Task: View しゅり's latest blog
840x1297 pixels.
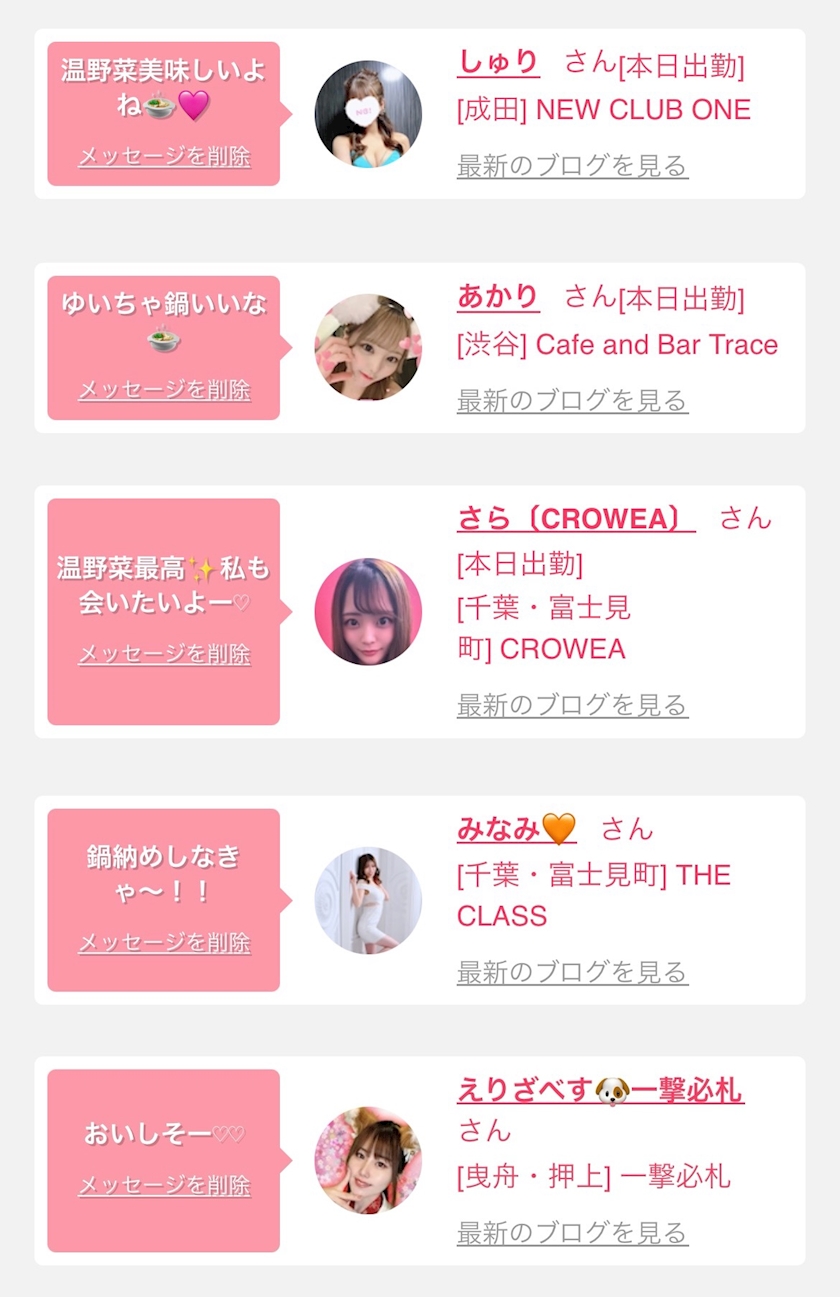Action: [572, 166]
